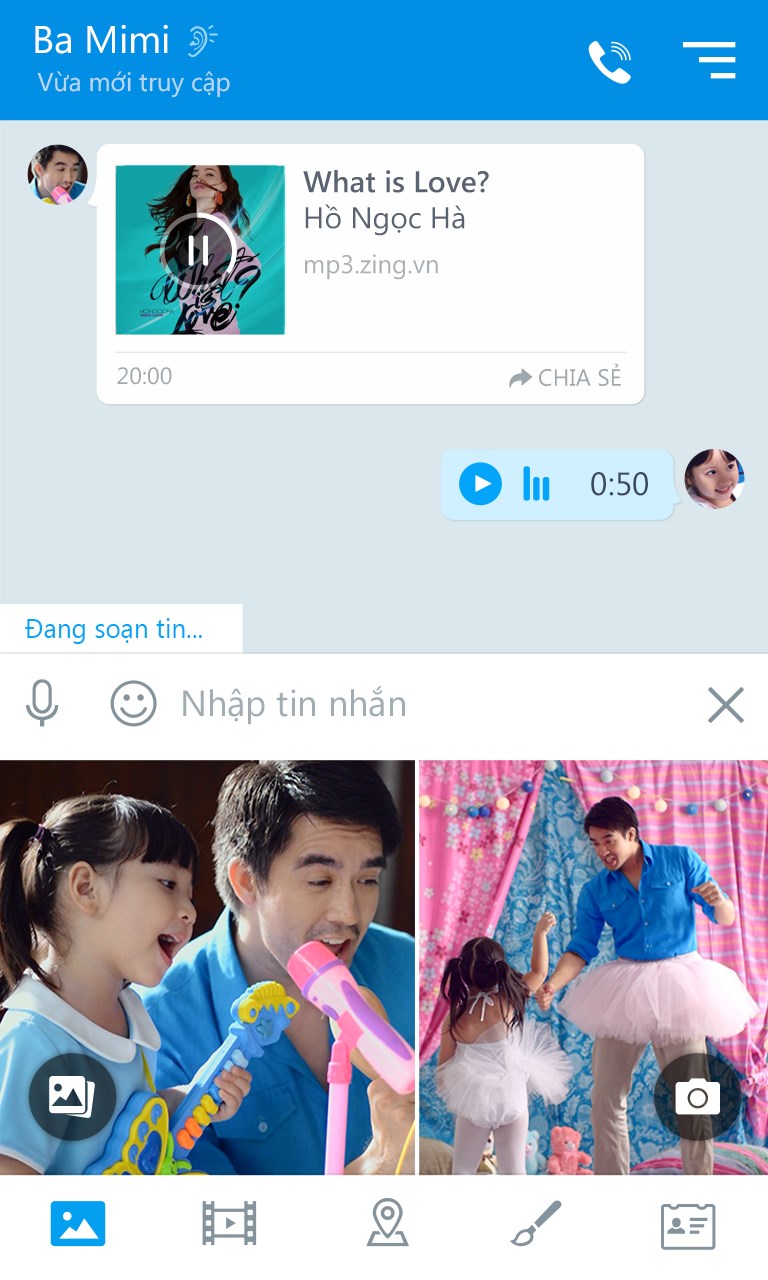Switch to the photo attachment tab
Screen dimensions: 768x1280
tap(78, 1224)
